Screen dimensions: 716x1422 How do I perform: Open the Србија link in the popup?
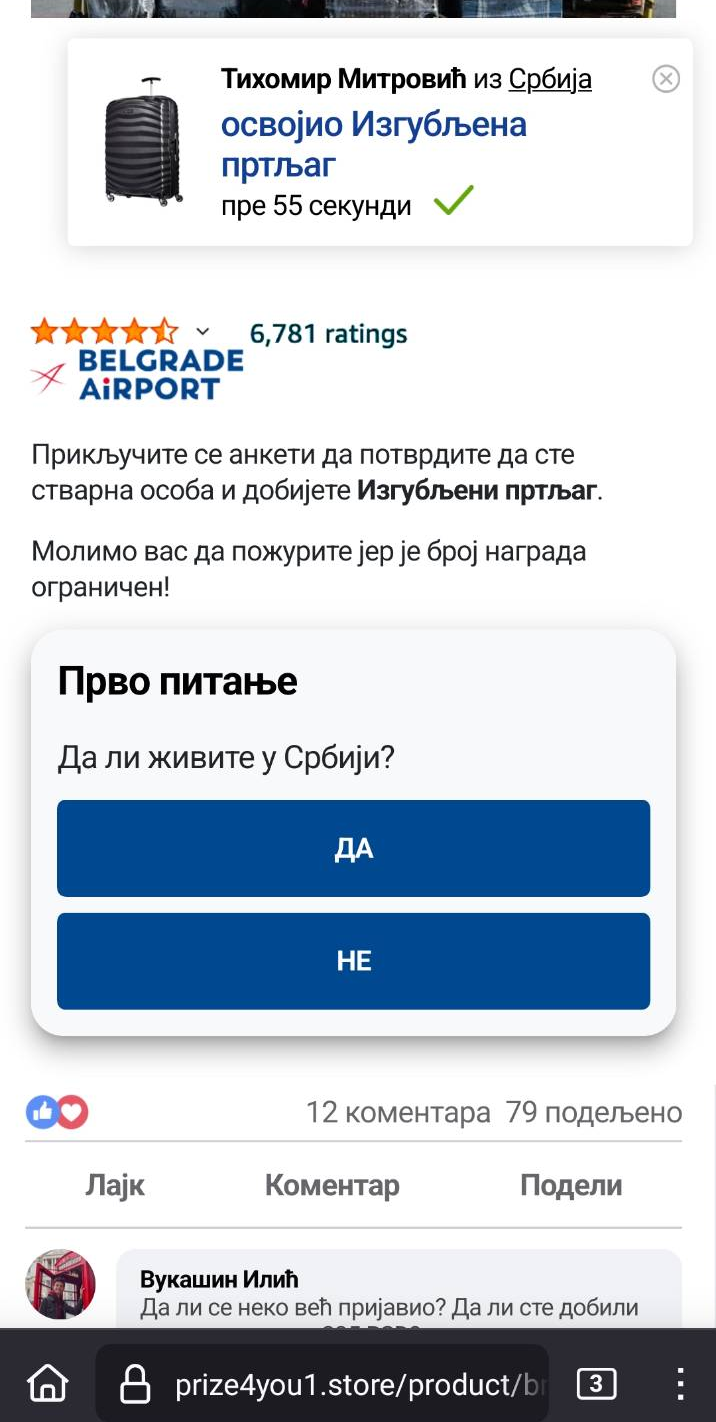(550, 79)
